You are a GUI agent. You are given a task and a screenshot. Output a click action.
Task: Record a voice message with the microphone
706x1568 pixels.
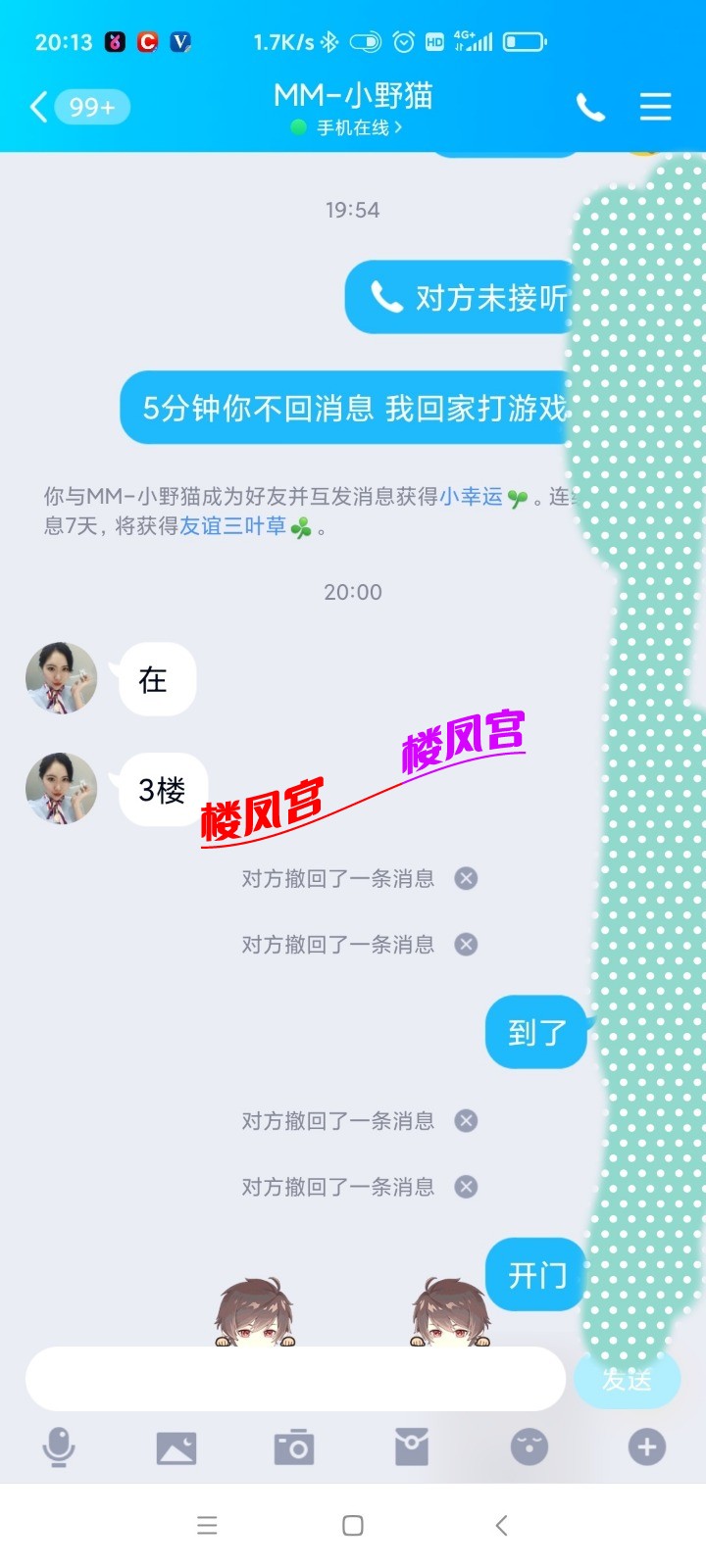[59, 1446]
